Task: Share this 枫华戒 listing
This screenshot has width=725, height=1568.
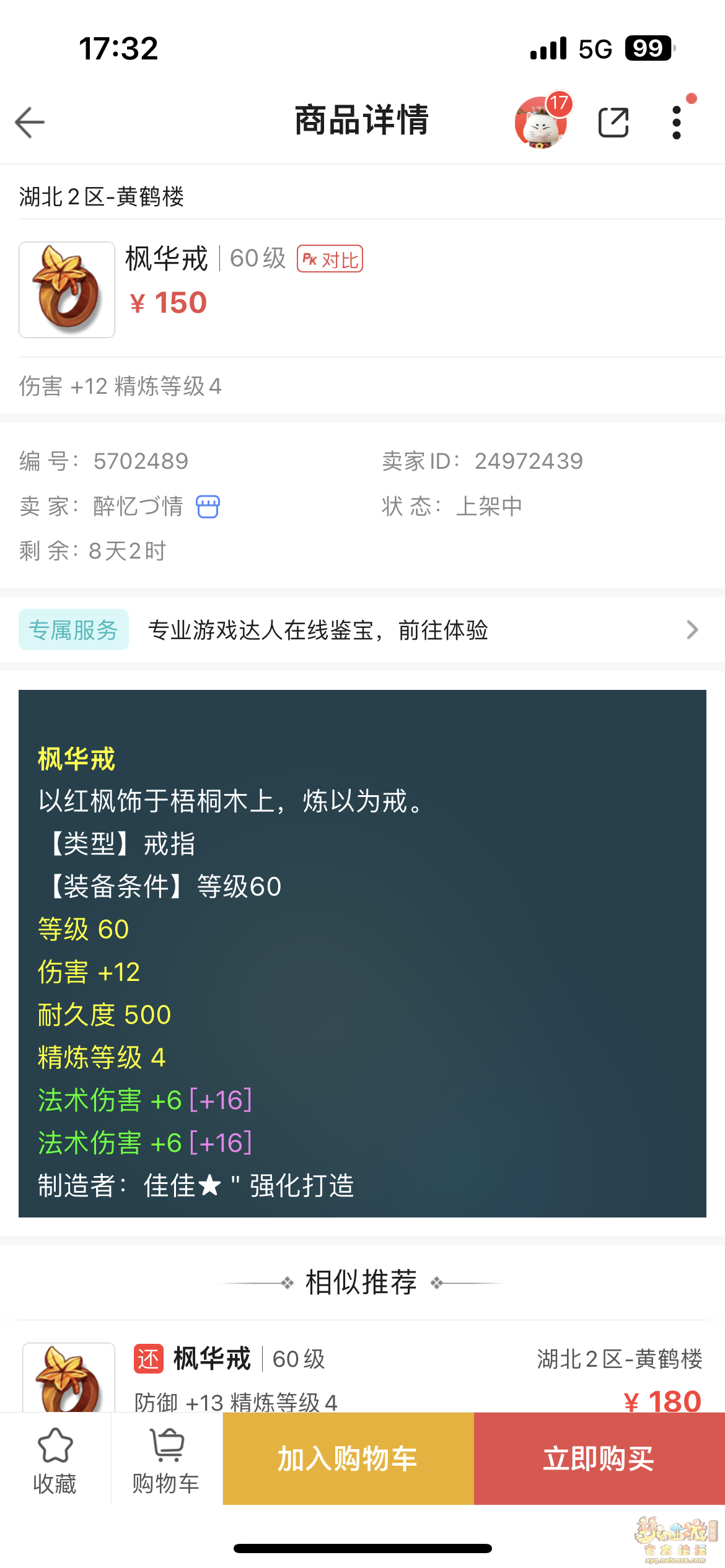Action: tap(613, 122)
